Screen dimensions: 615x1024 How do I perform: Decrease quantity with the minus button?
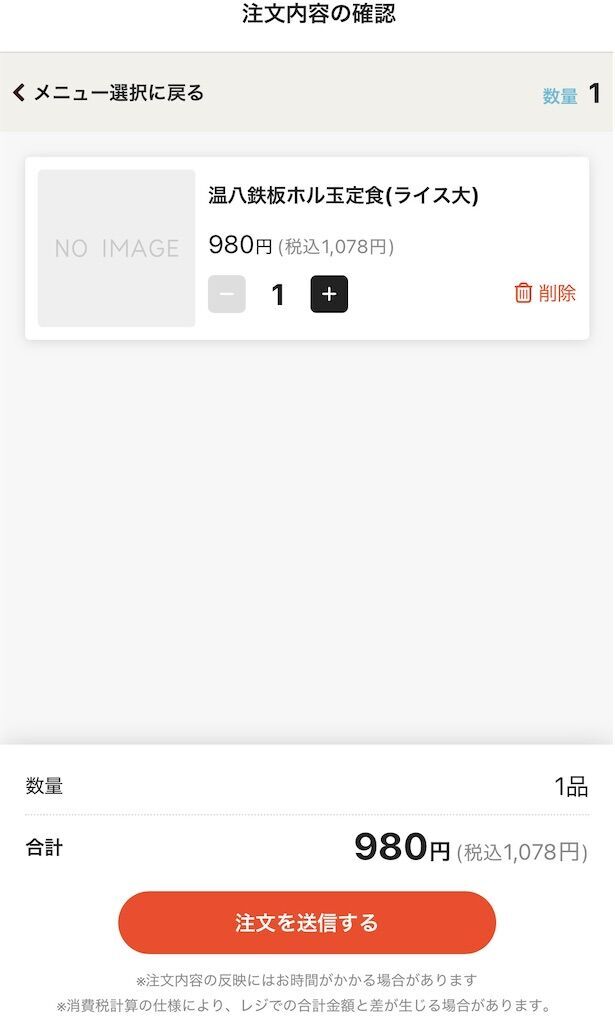pyautogui.click(x=227, y=294)
